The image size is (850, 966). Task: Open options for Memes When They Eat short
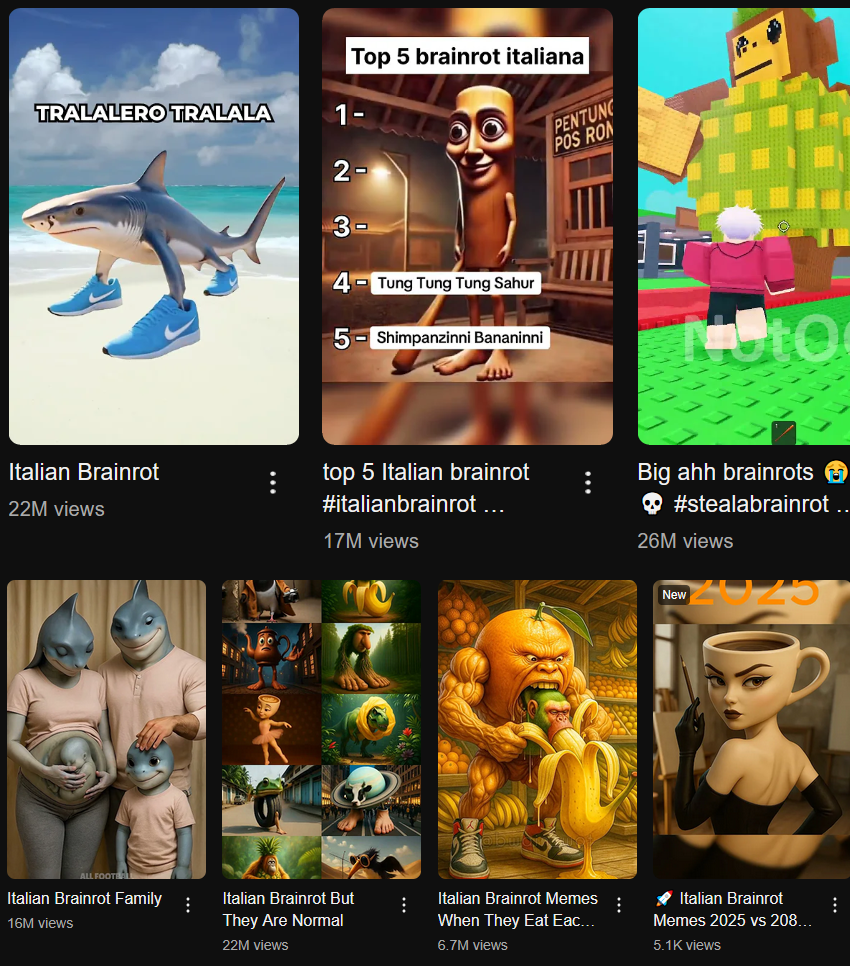619,905
